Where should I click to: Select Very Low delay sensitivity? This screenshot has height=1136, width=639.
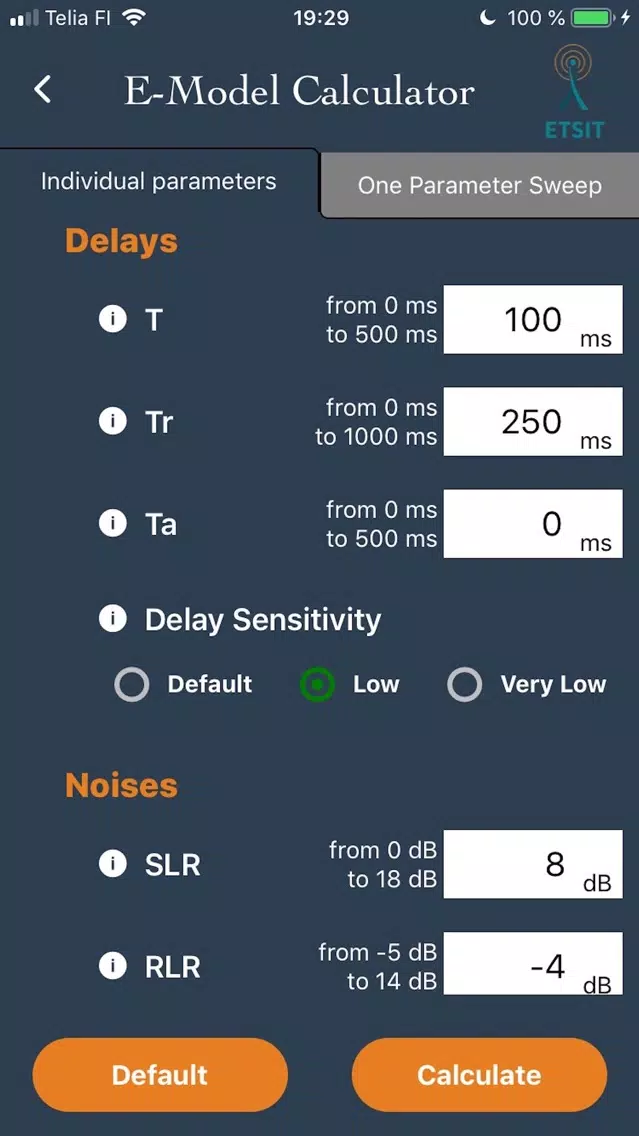527,684
